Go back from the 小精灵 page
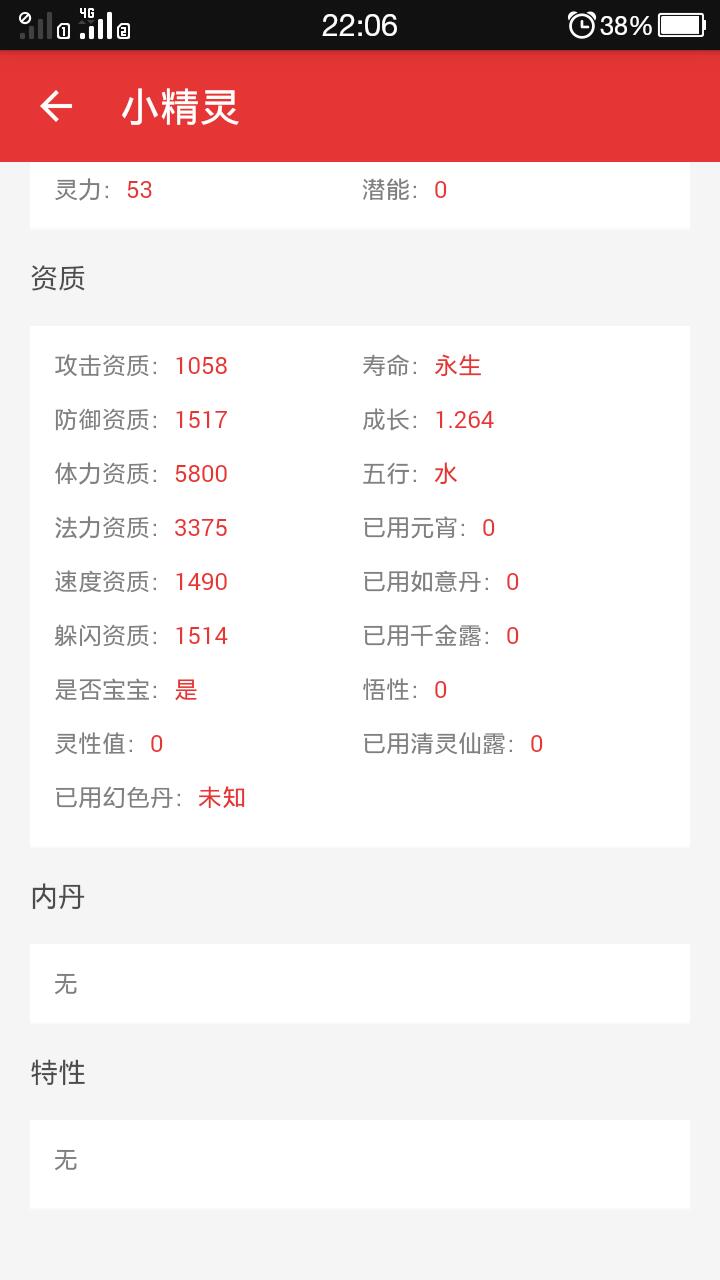 point(56,106)
